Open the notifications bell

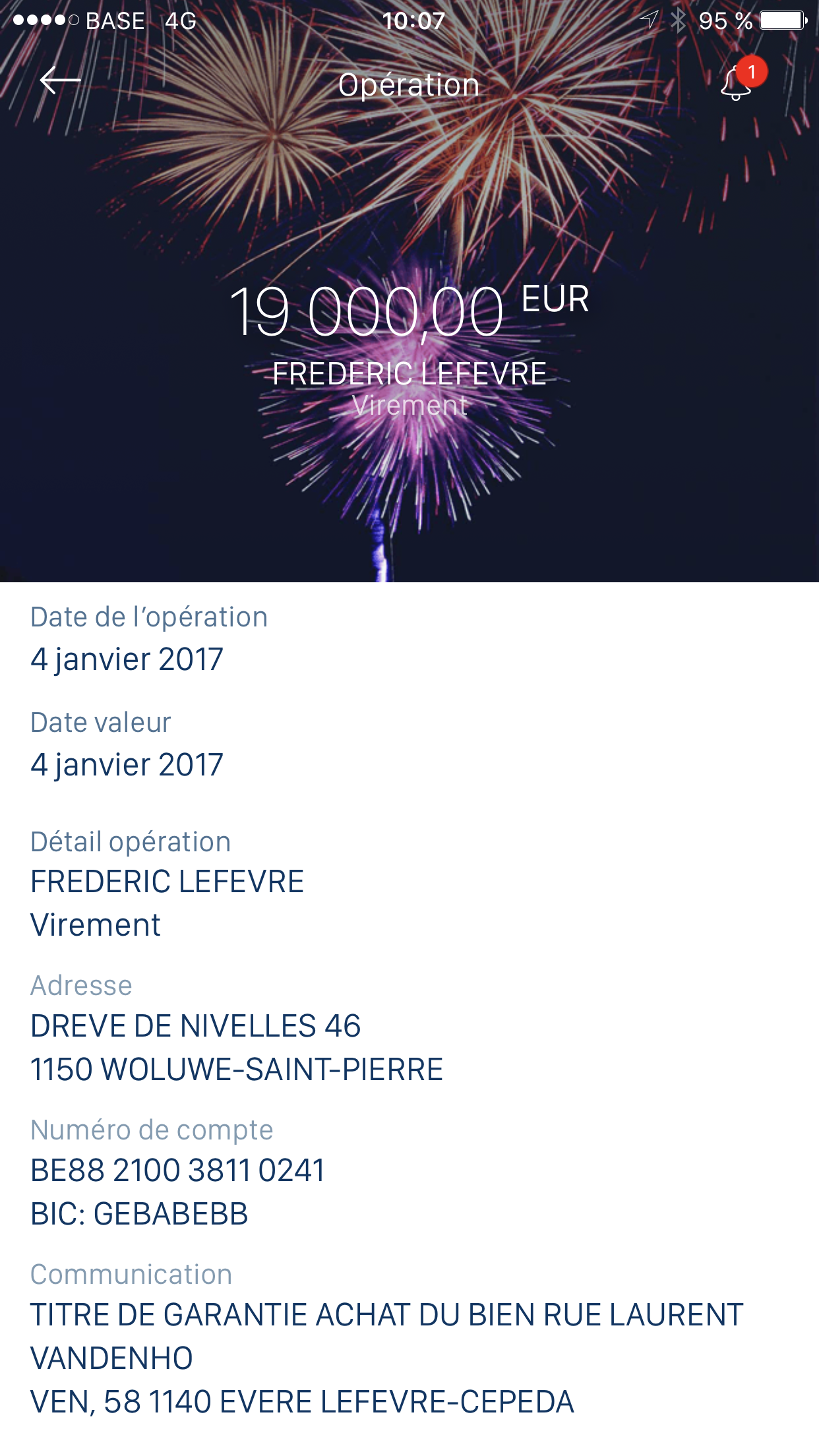(x=736, y=84)
